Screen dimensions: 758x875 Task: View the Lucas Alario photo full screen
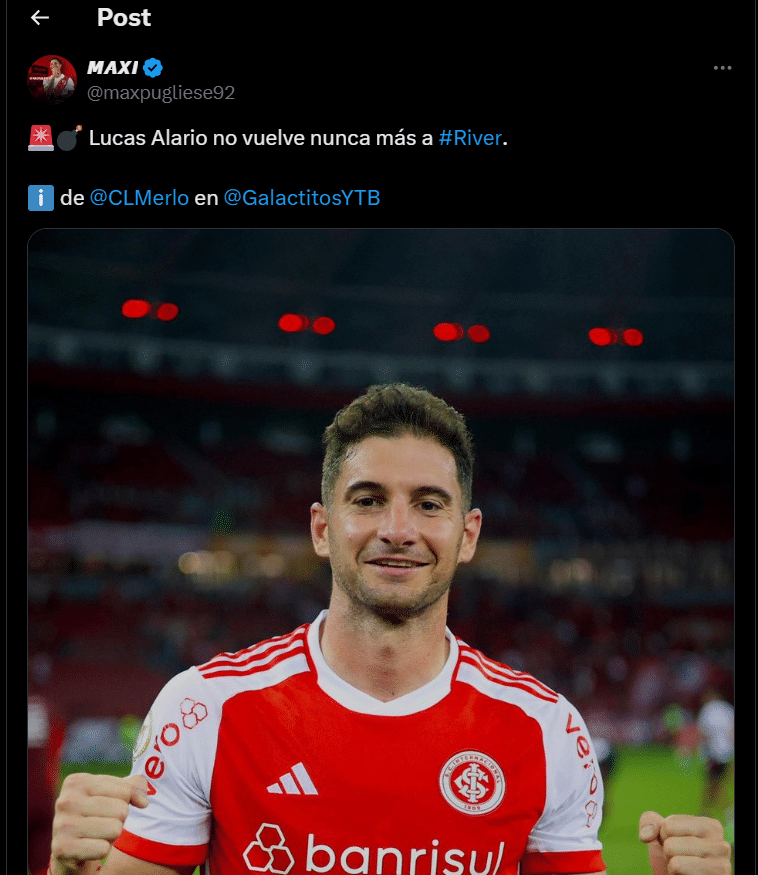[x=380, y=550]
